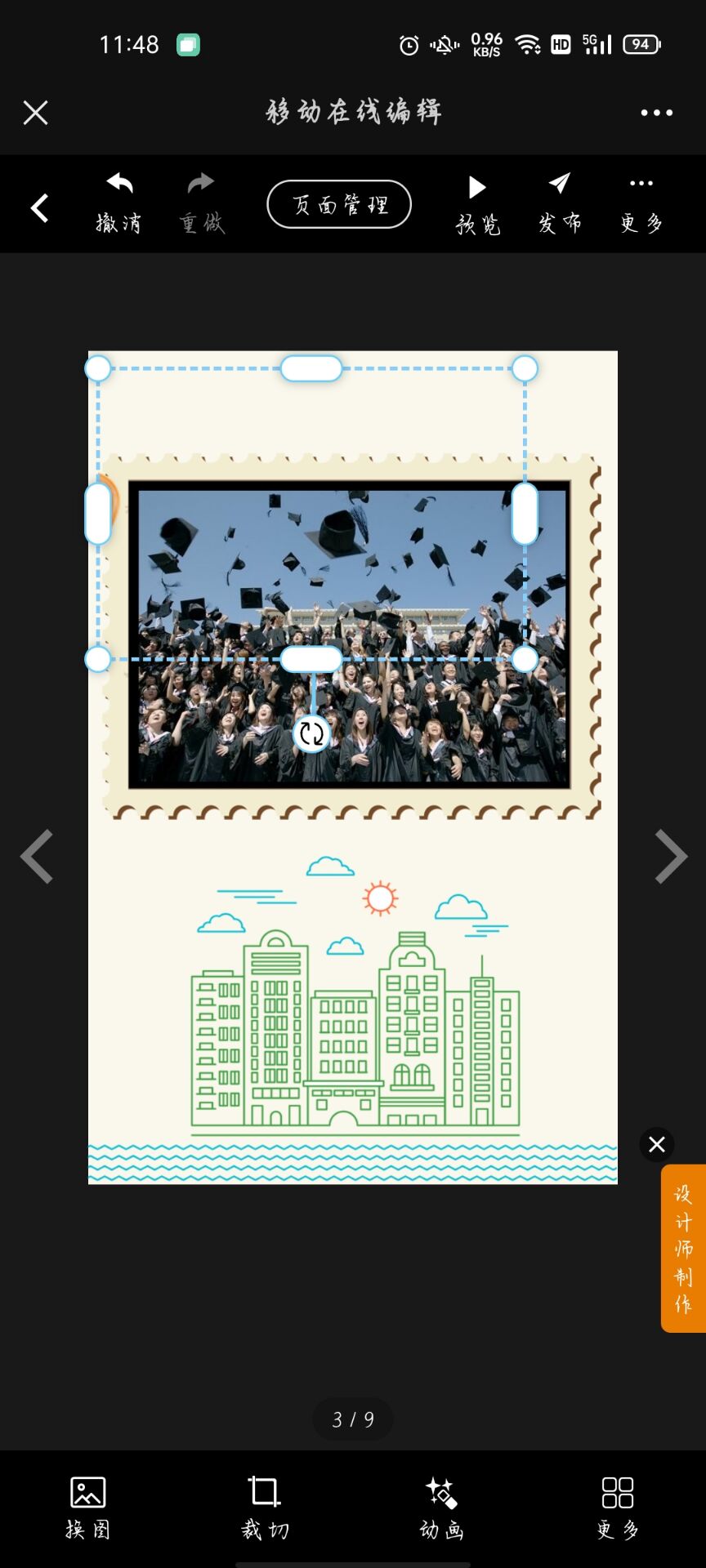Open the bottom 更多 tools grid

tap(618, 1507)
